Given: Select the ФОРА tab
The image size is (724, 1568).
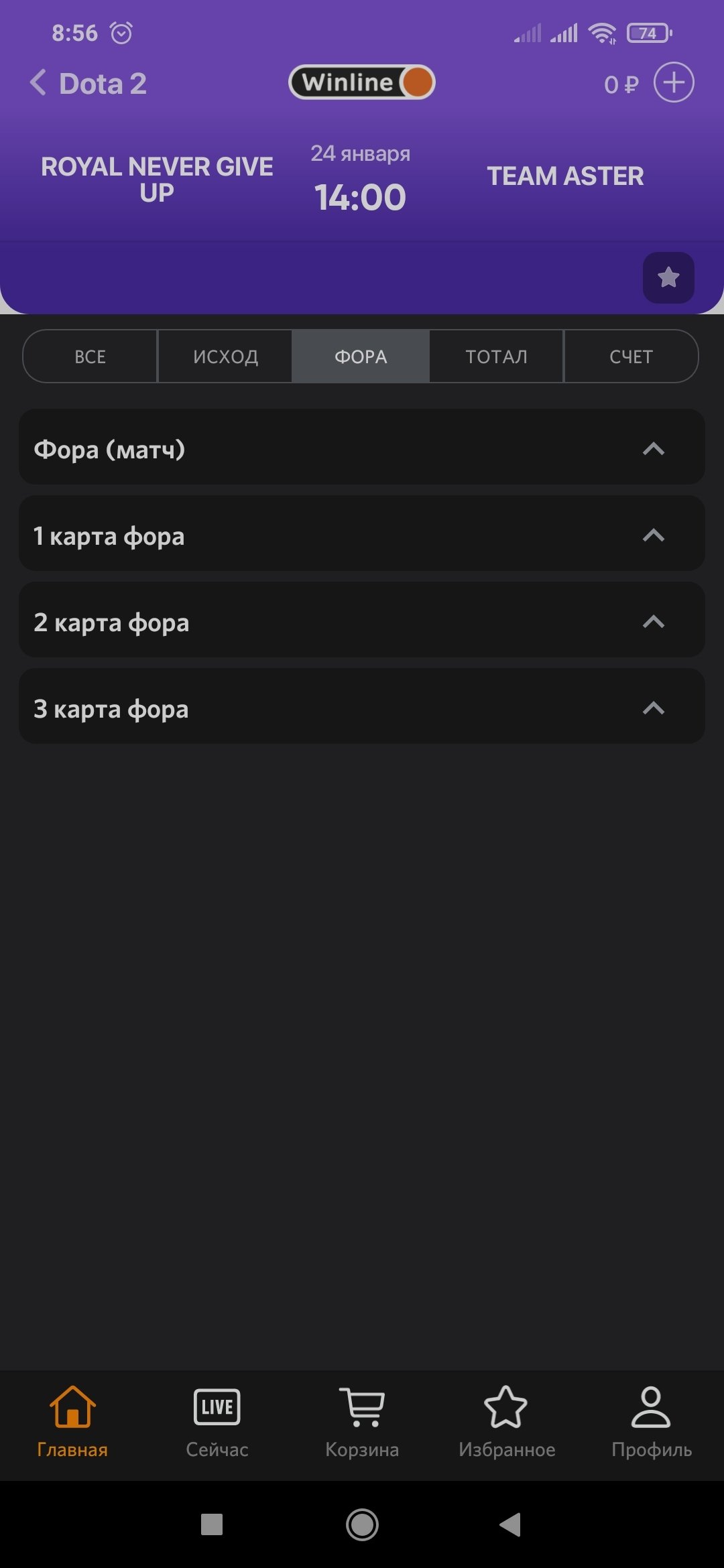Looking at the screenshot, I should pyautogui.click(x=361, y=356).
